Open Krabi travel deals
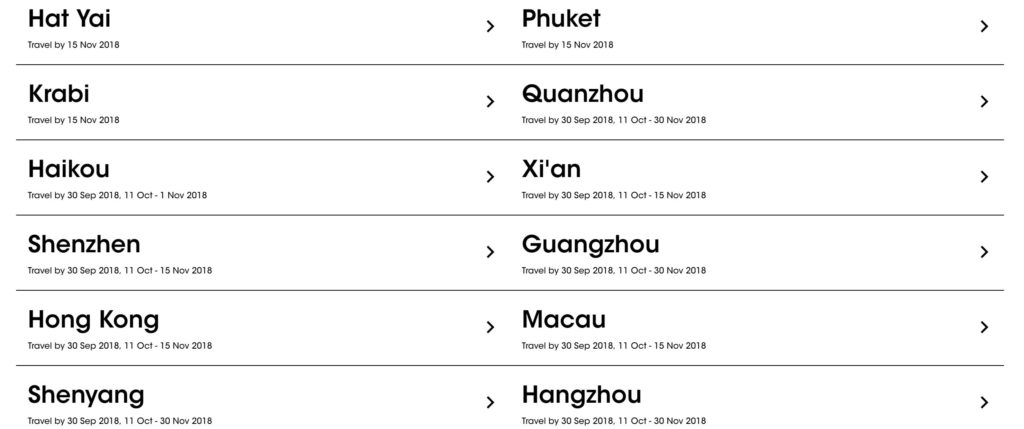The height and width of the screenshot is (429, 1024). [59, 95]
